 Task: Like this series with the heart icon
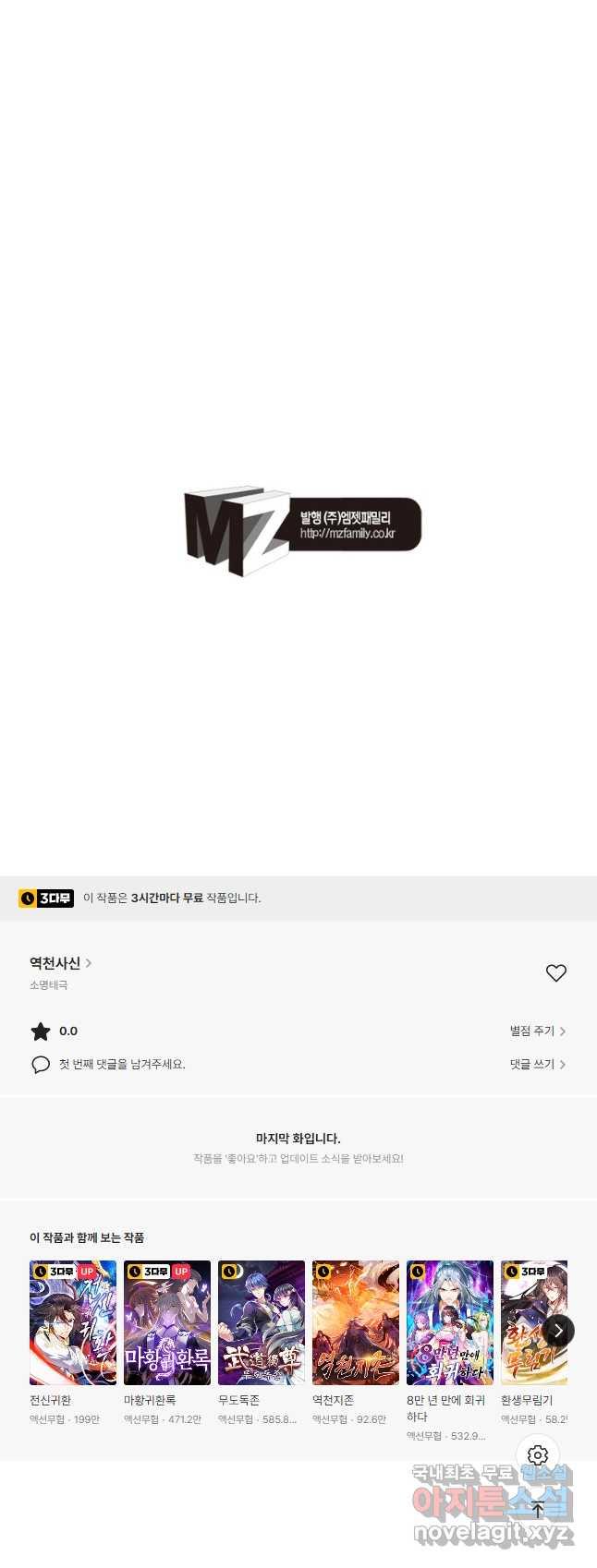[555, 973]
